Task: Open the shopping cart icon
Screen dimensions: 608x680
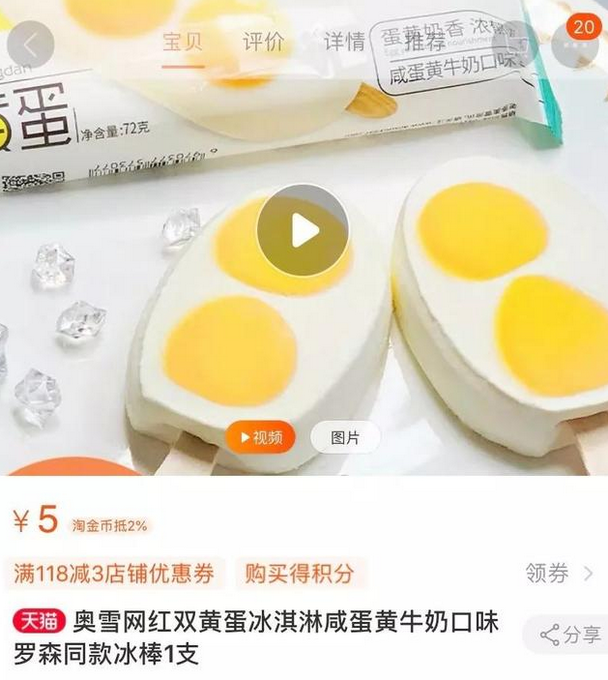Action: [517, 44]
